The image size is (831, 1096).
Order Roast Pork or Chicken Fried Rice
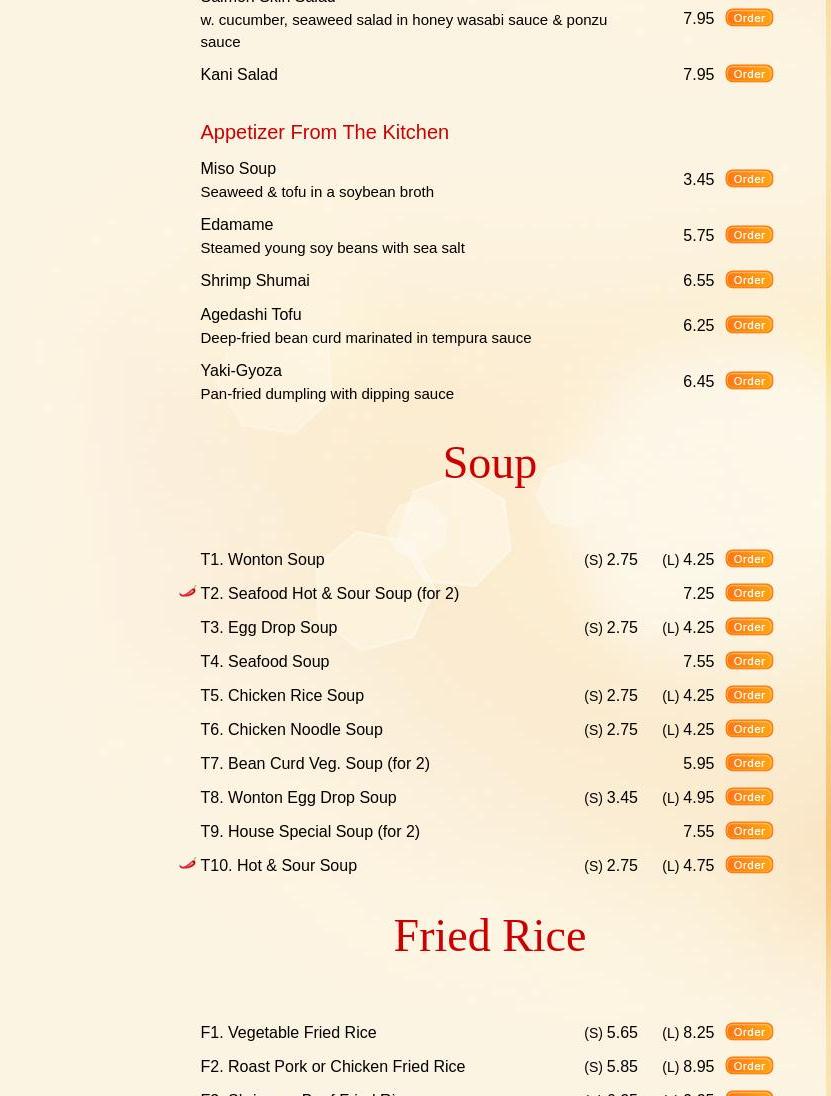pos(748,1066)
